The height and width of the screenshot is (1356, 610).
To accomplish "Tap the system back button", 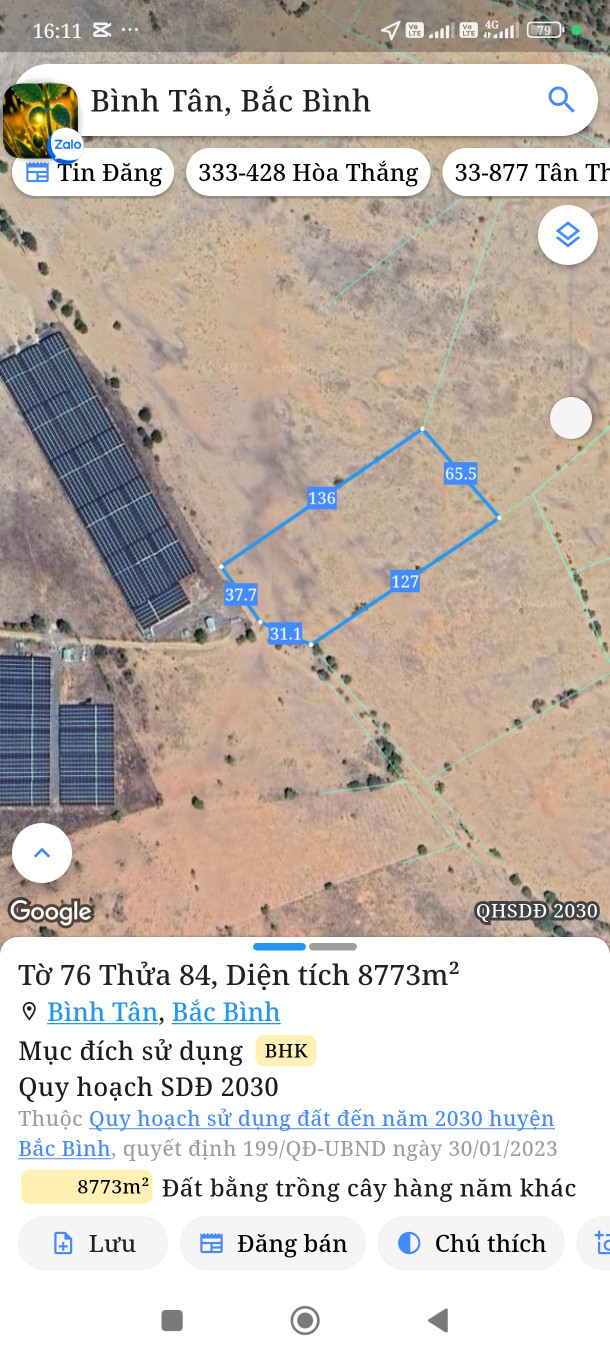I will 438,1321.
